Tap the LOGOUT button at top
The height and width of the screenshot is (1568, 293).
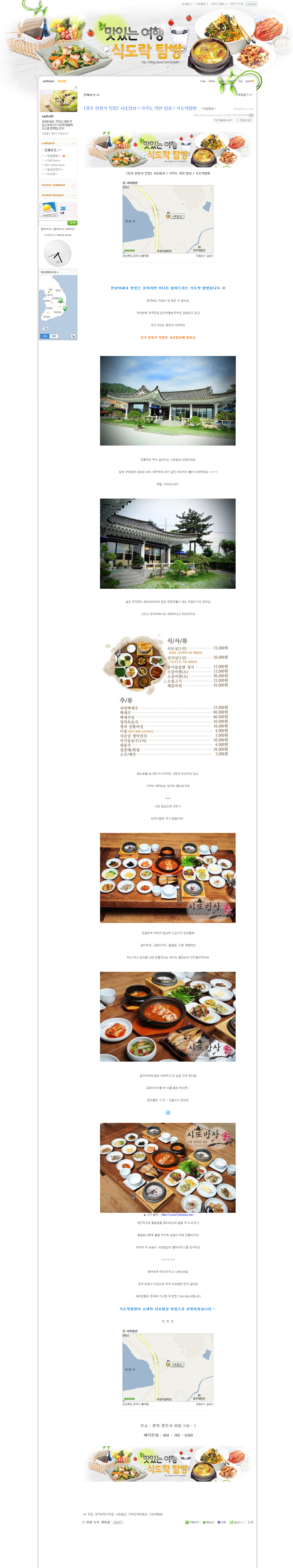[251, 4]
